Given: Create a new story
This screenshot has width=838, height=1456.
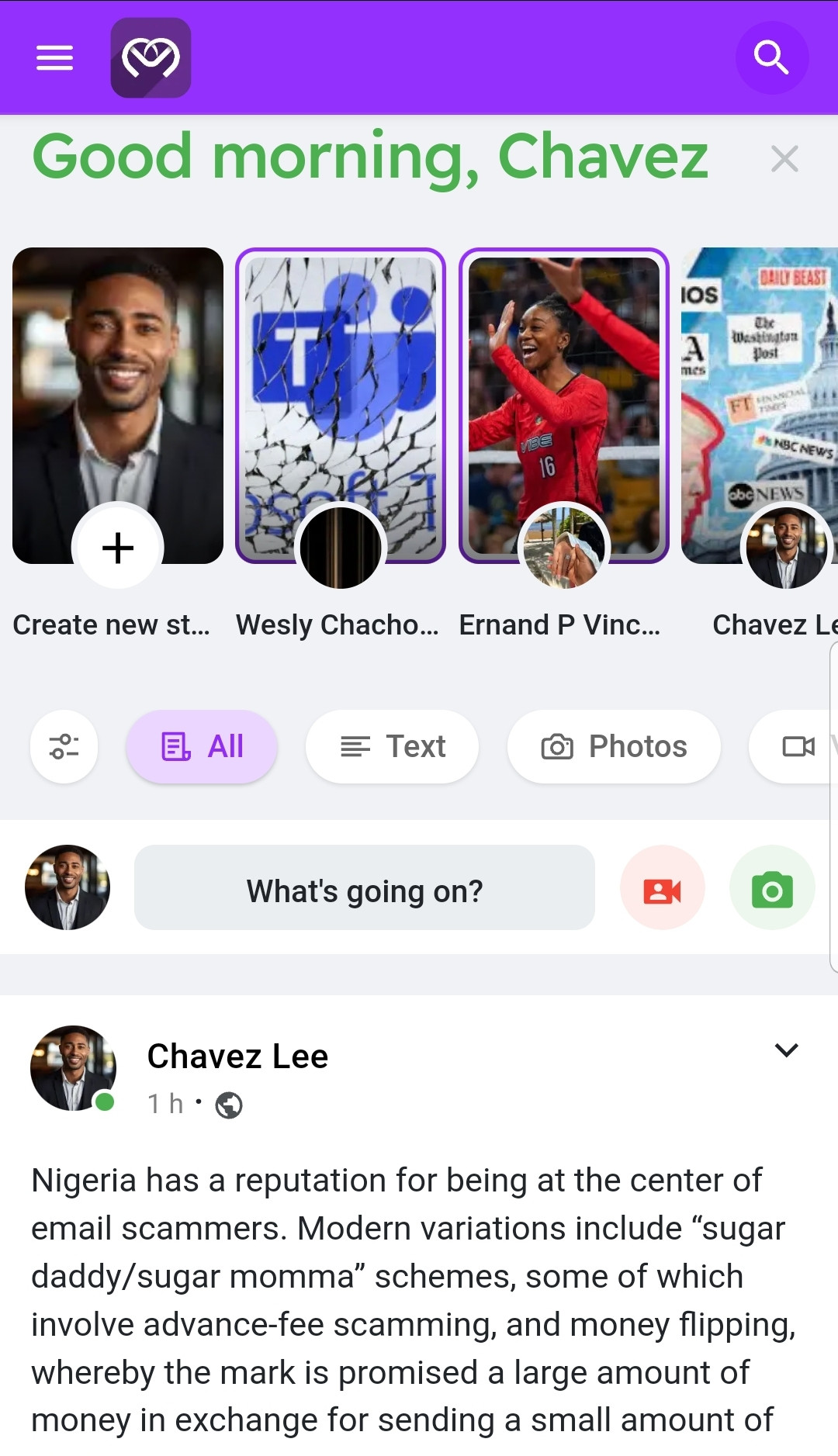Looking at the screenshot, I should tap(118, 547).
